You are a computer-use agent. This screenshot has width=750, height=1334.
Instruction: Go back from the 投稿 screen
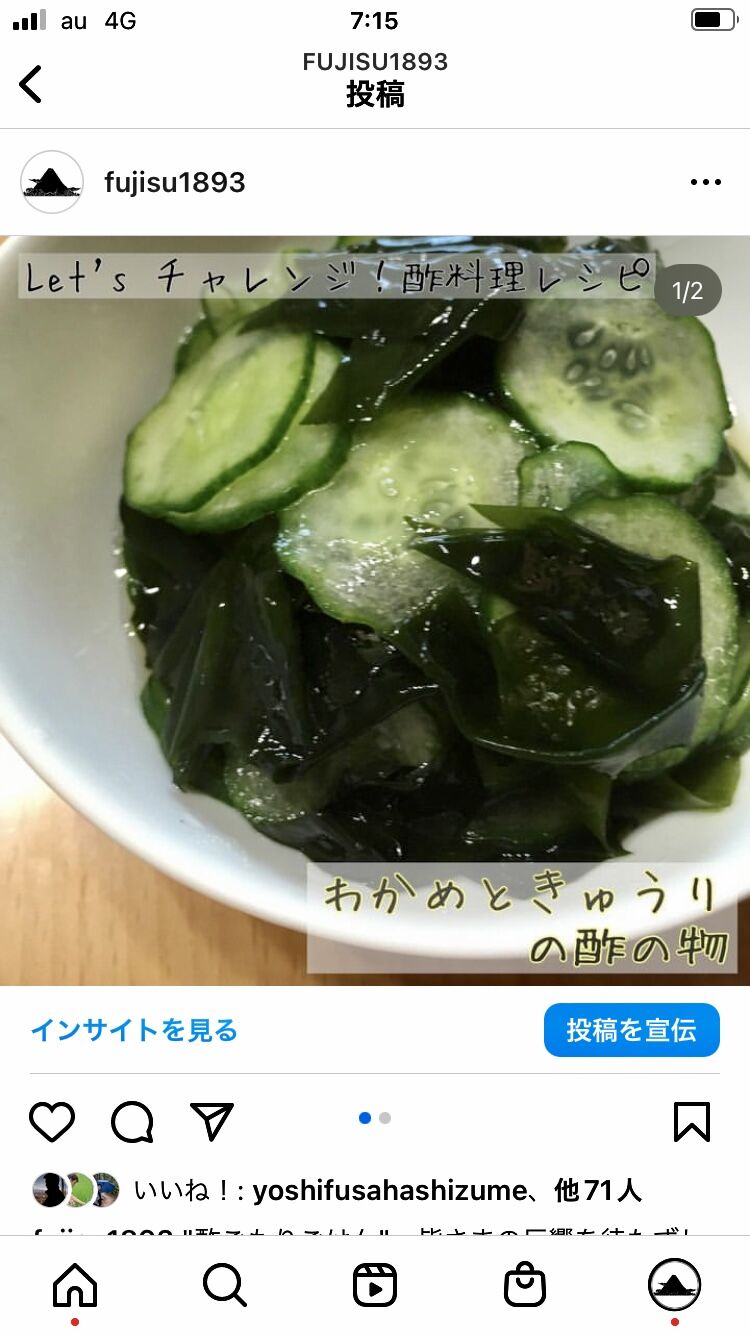(x=31, y=84)
